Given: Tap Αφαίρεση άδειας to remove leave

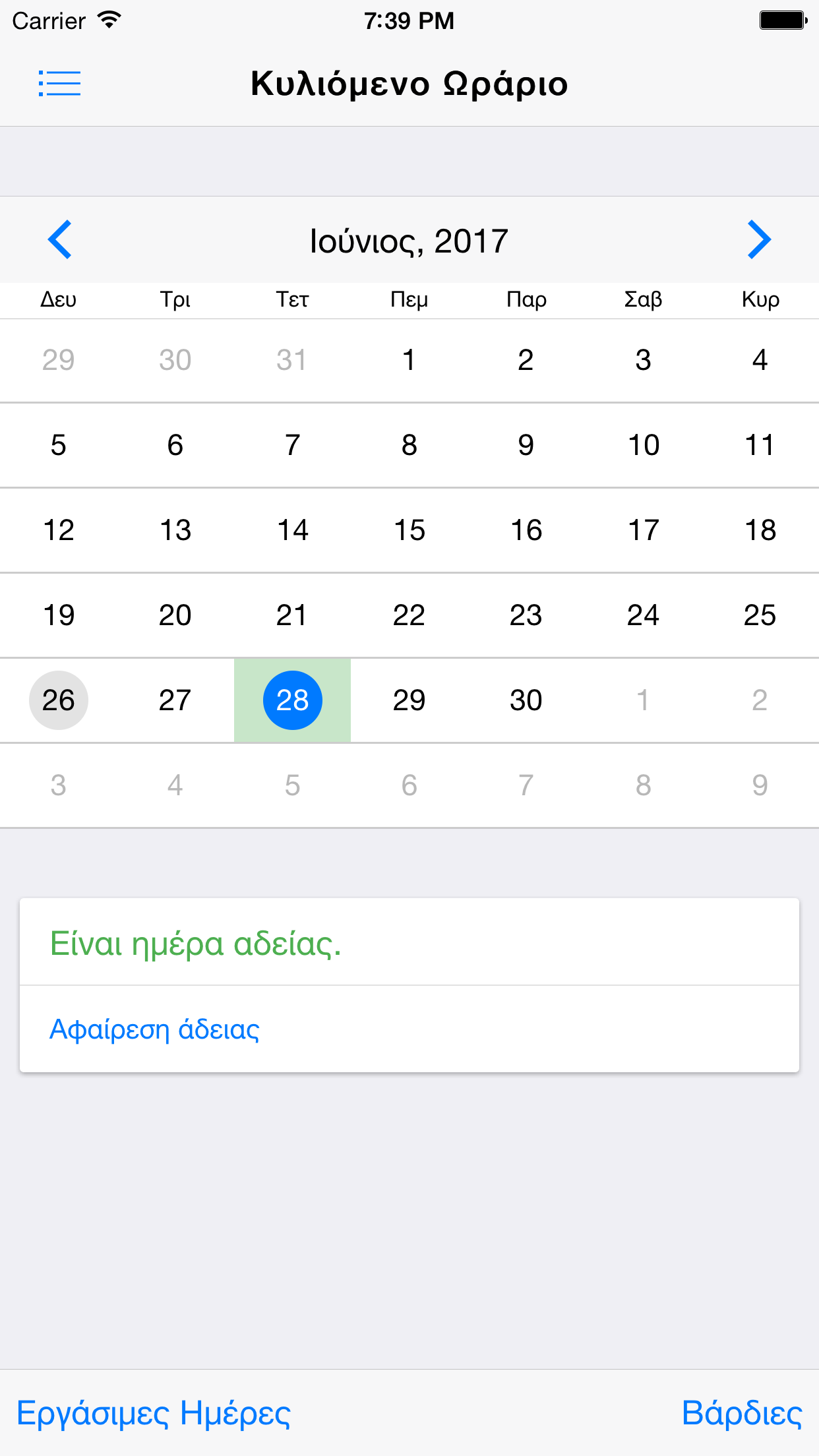Looking at the screenshot, I should [x=155, y=1029].
